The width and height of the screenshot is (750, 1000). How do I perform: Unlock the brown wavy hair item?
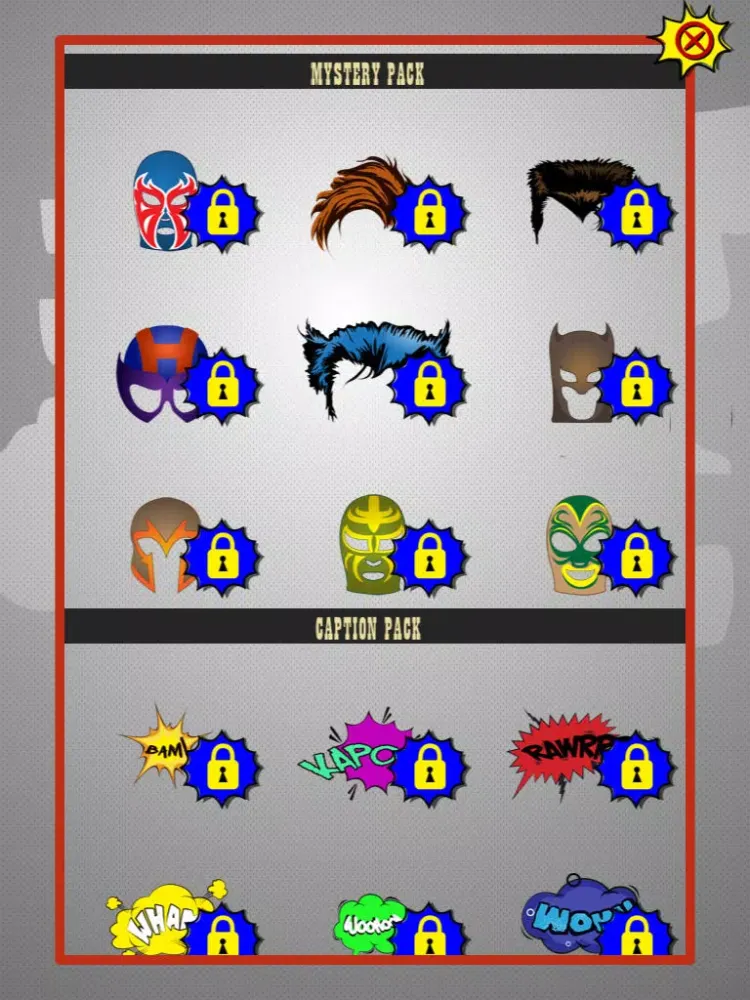coord(432,210)
